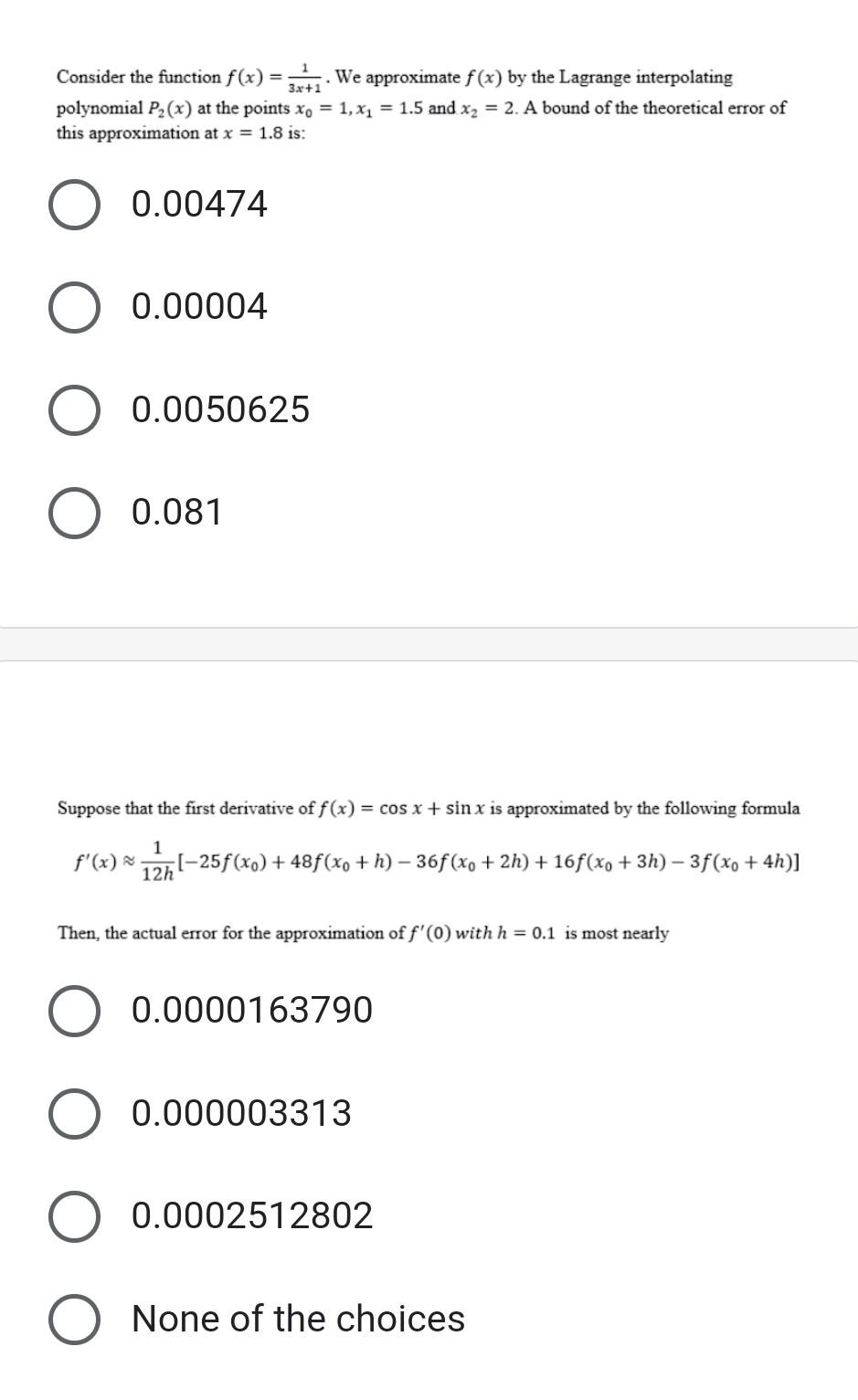Pick 0.0050625 as the answer

74,410
